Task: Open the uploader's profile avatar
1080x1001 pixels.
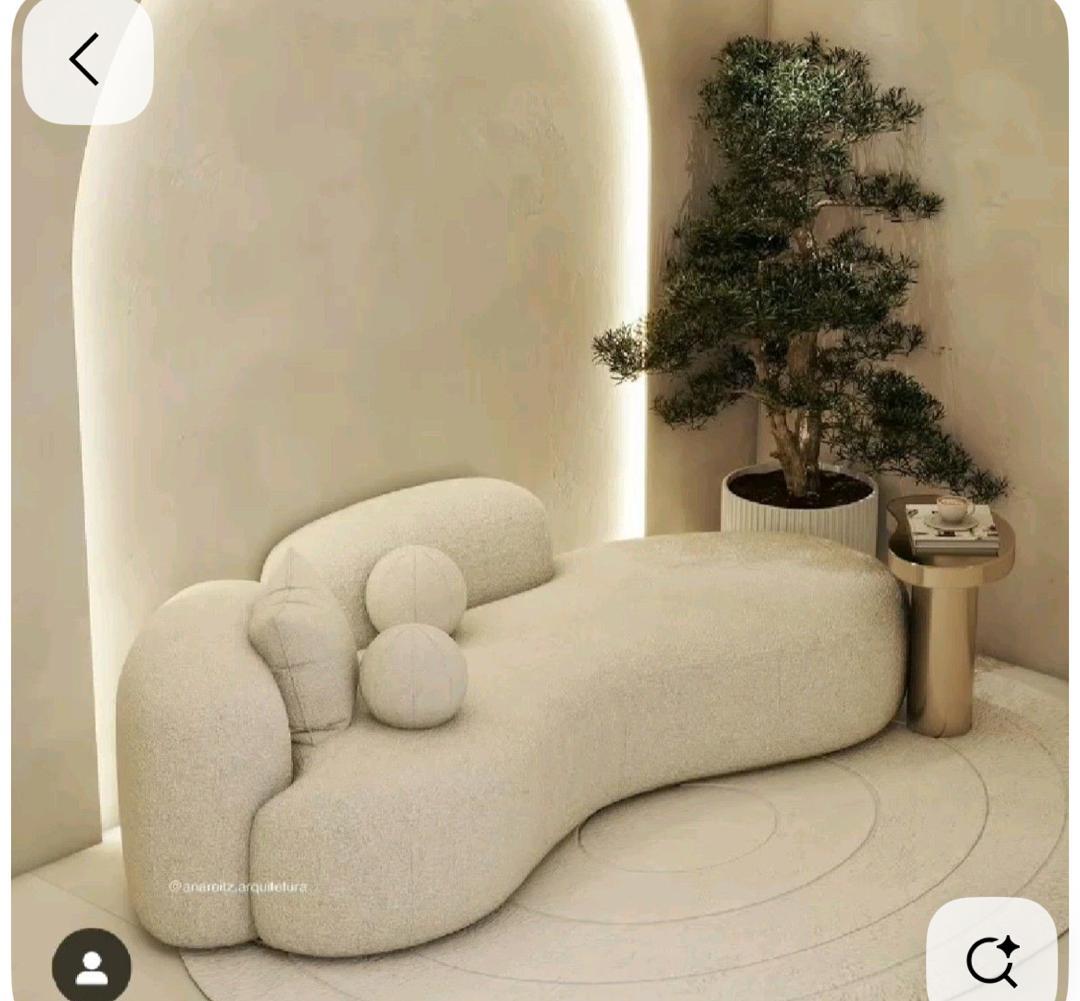Action: coord(92,966)
